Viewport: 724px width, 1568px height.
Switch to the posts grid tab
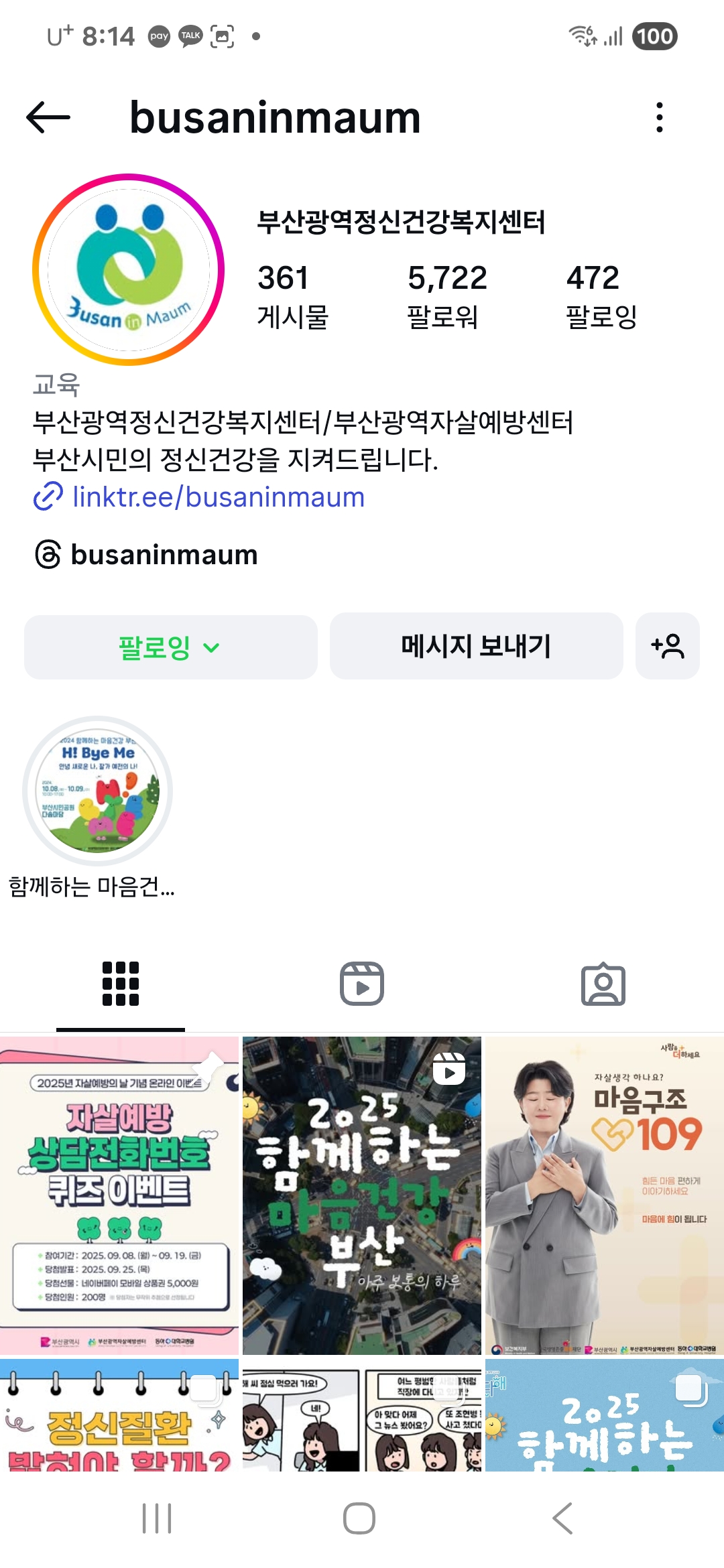121,984
